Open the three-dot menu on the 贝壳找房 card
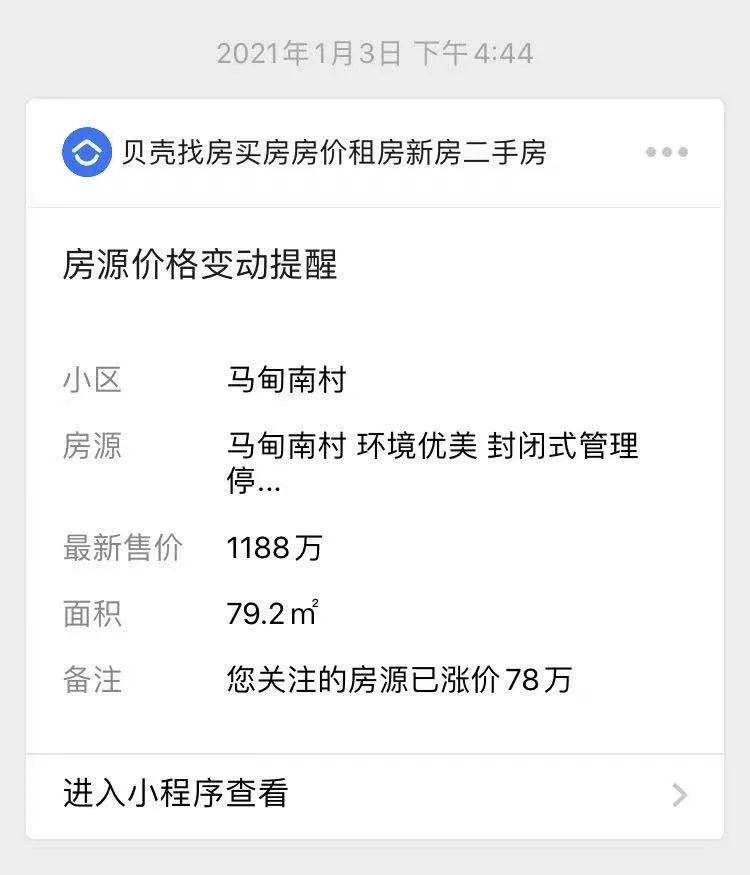The width and height of the screenshot is (750, 875). pos(666,153)
